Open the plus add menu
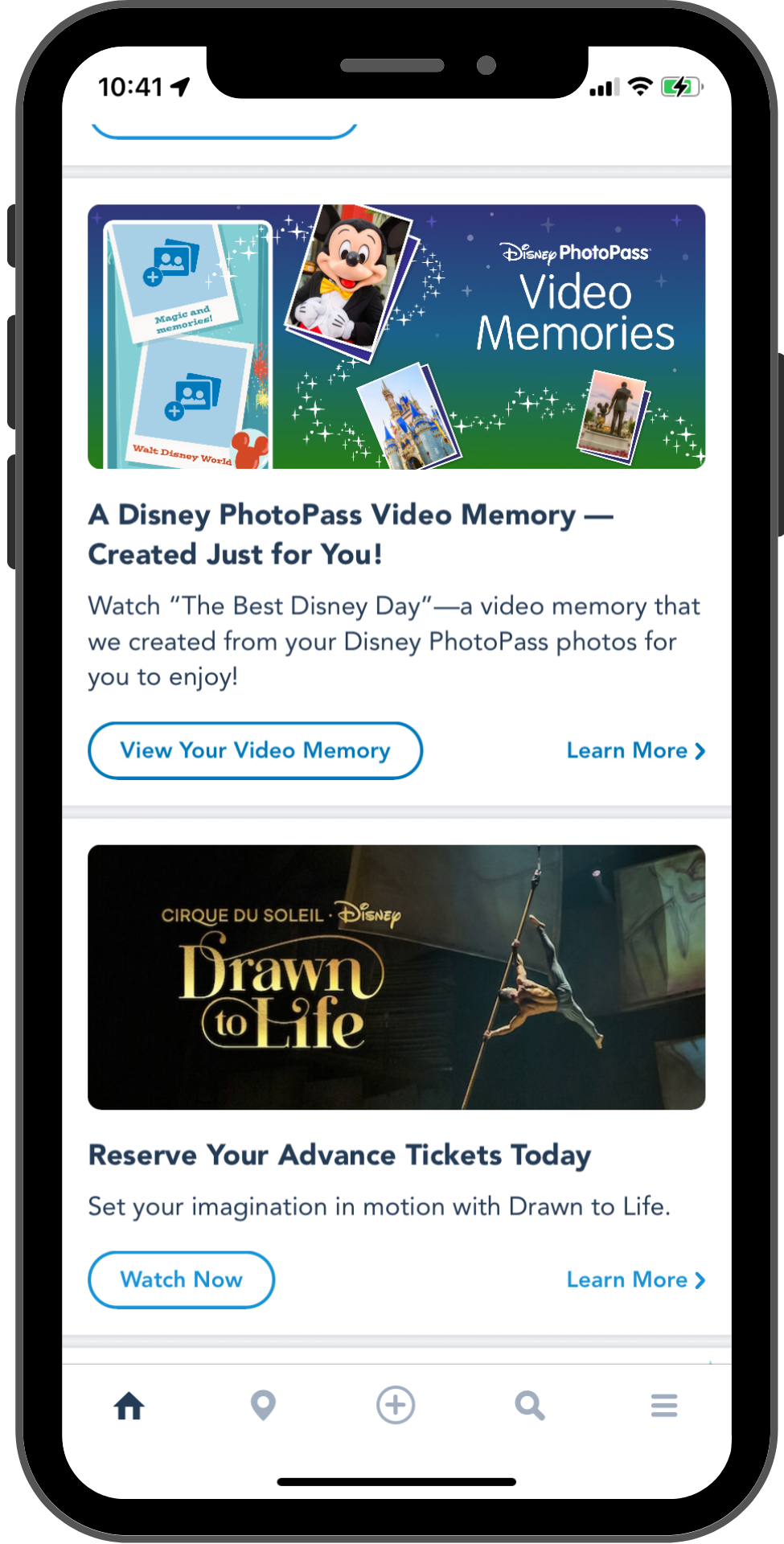Image resolution: width=784 pixels, height=1544 pixels. click(396, 1405)
